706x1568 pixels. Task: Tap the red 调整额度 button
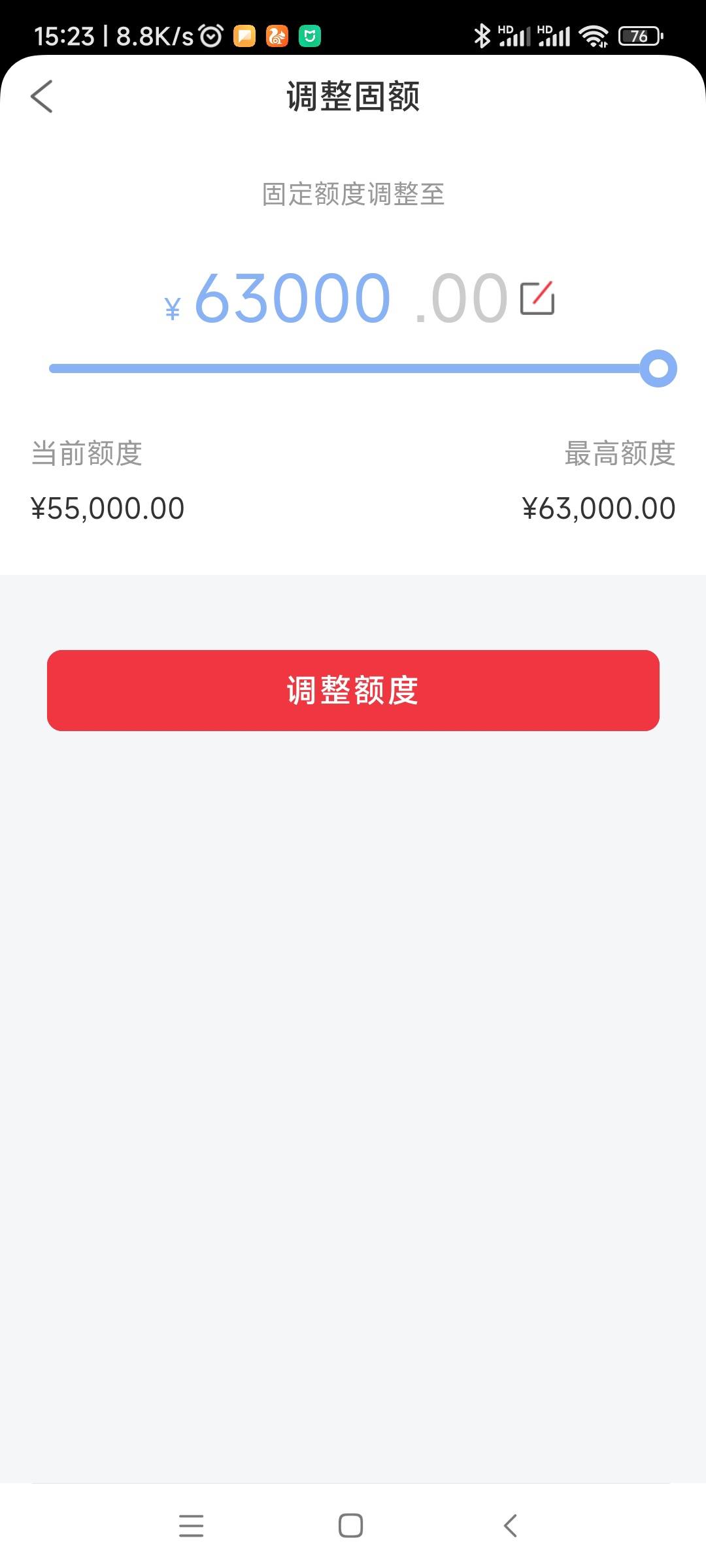point(353,691)
